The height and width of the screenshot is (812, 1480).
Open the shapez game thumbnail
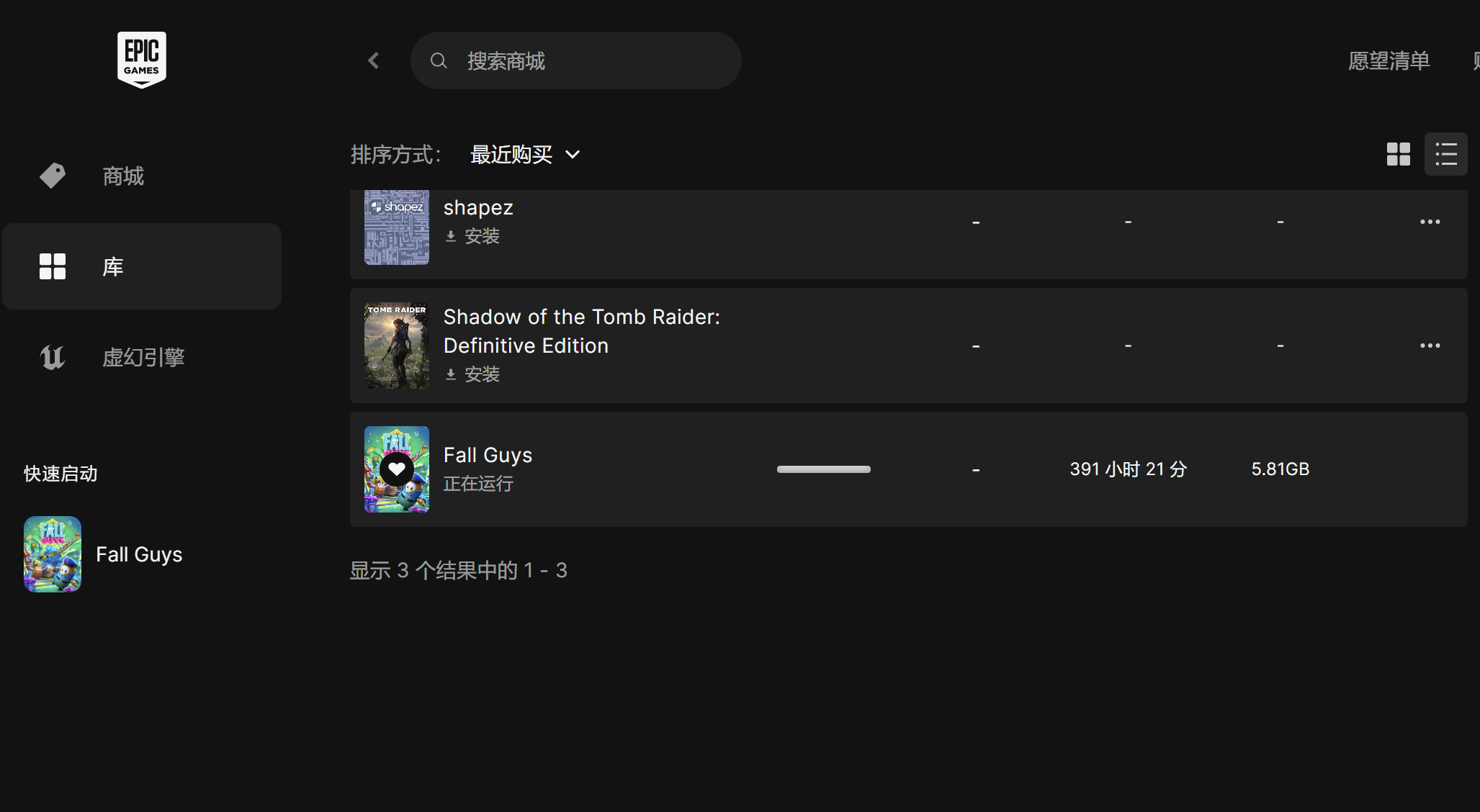click(x=397, y=227)
